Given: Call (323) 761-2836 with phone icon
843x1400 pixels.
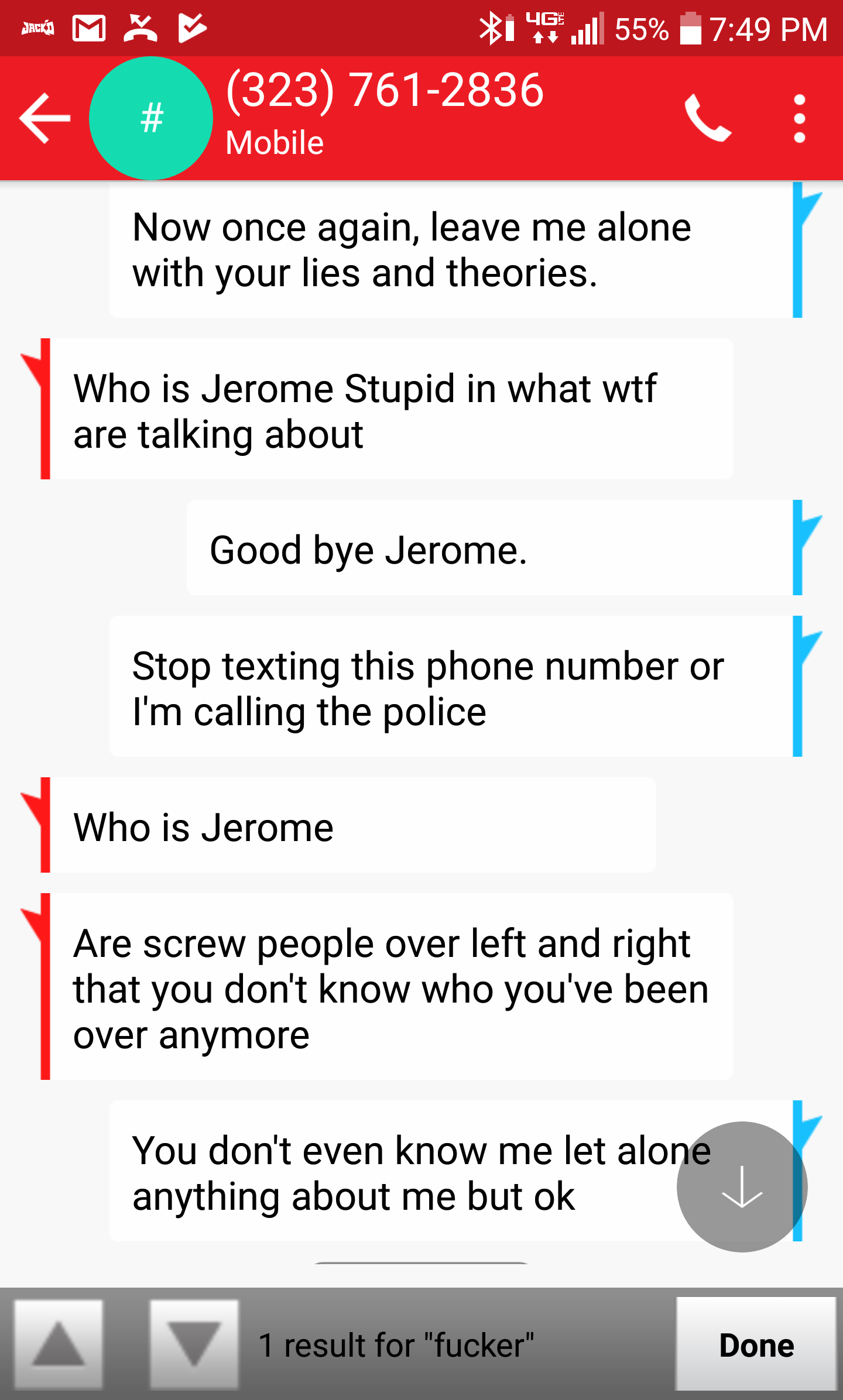Looking at the screenshot, I should pos(708,118).
